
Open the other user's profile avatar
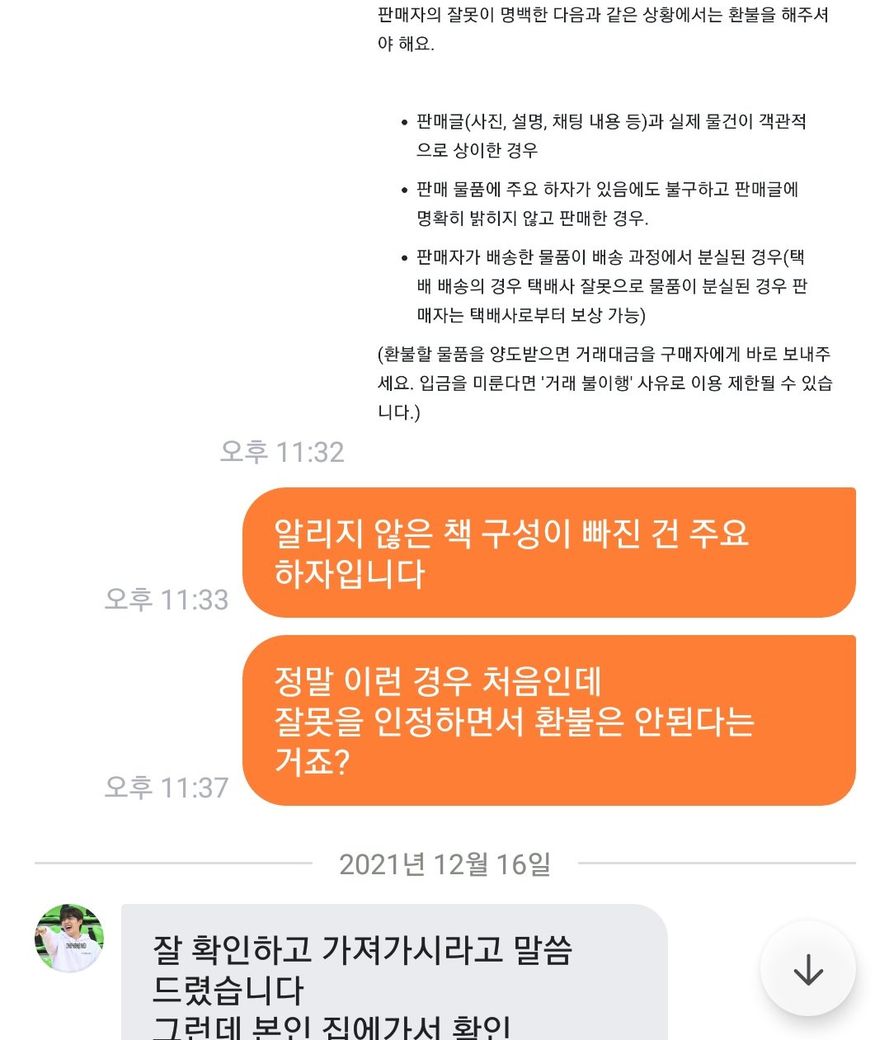[x=69, y=938]
